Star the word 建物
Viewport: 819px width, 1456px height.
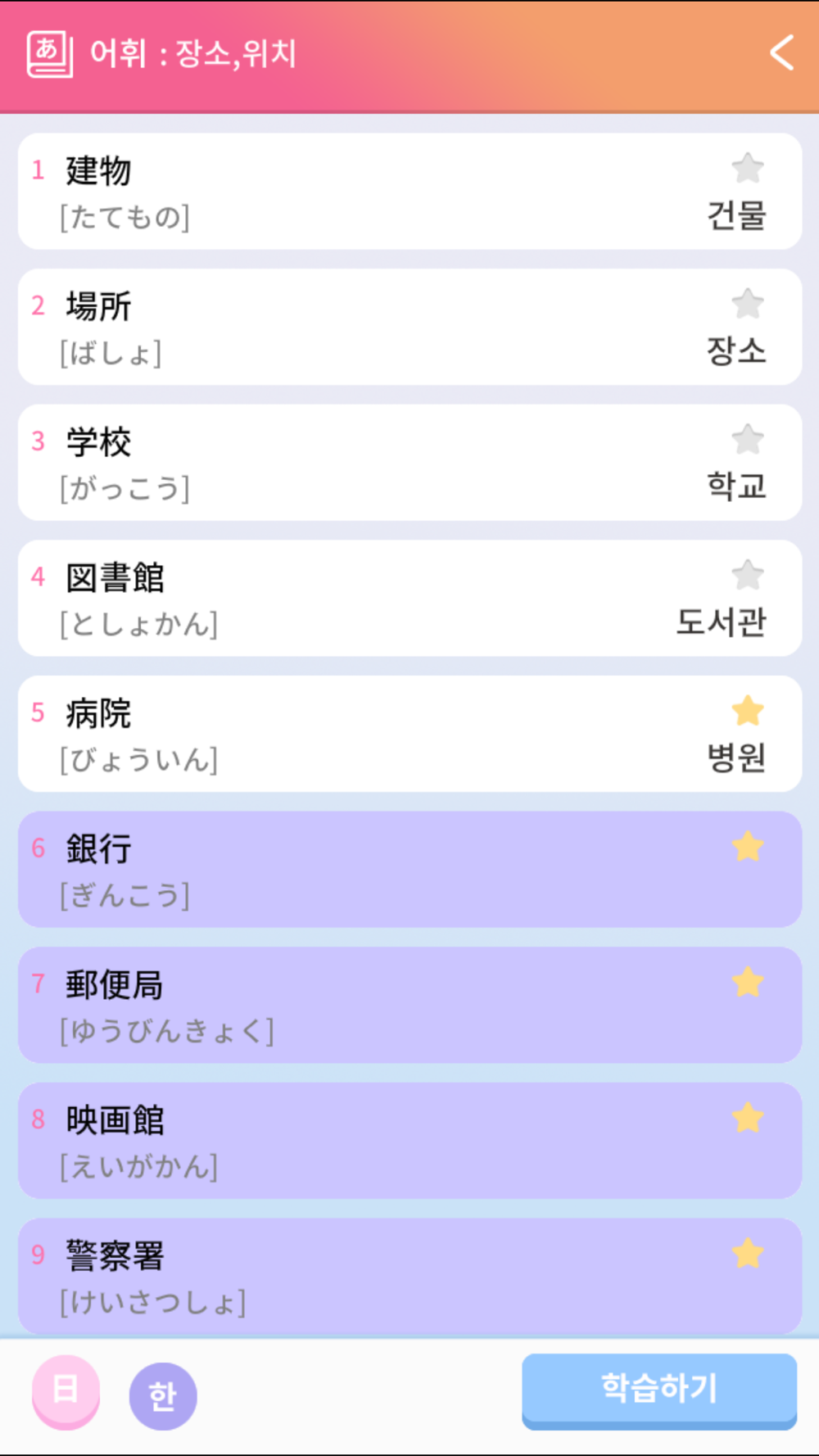point(748,169)
